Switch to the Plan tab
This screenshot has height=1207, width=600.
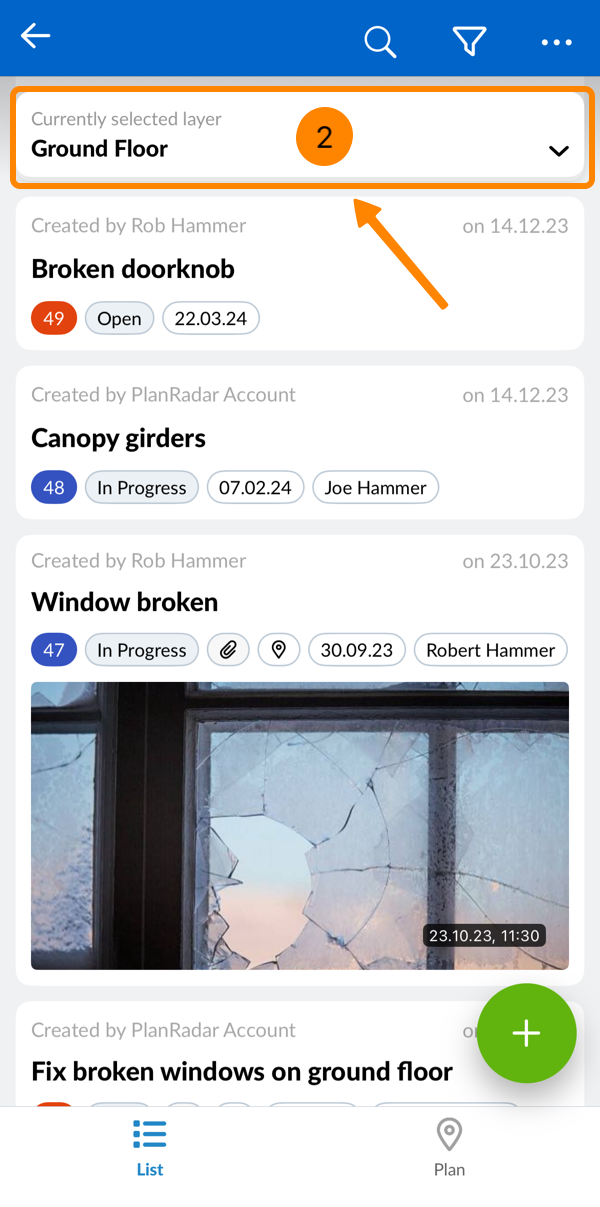click(449, 1148)
